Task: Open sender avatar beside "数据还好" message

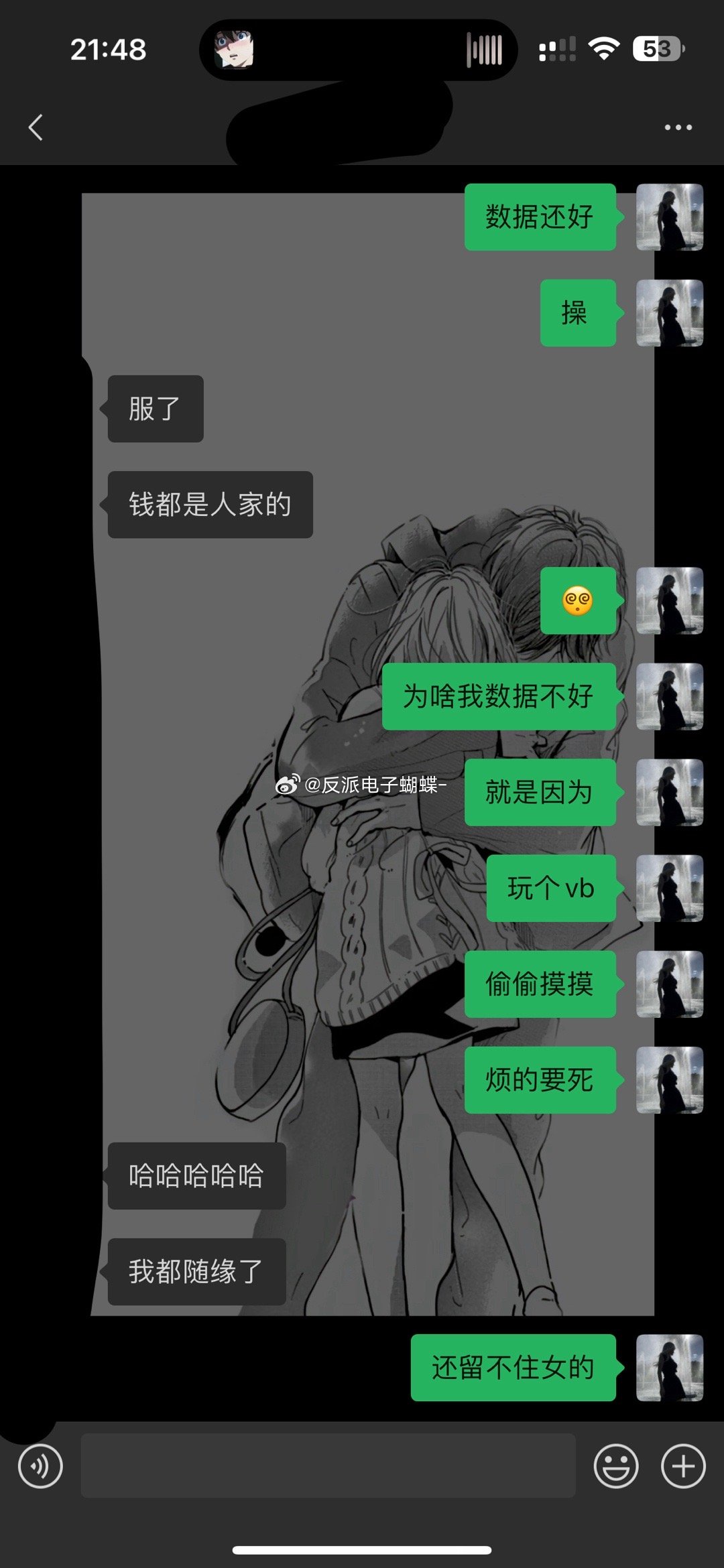Action: coord(669,217)
